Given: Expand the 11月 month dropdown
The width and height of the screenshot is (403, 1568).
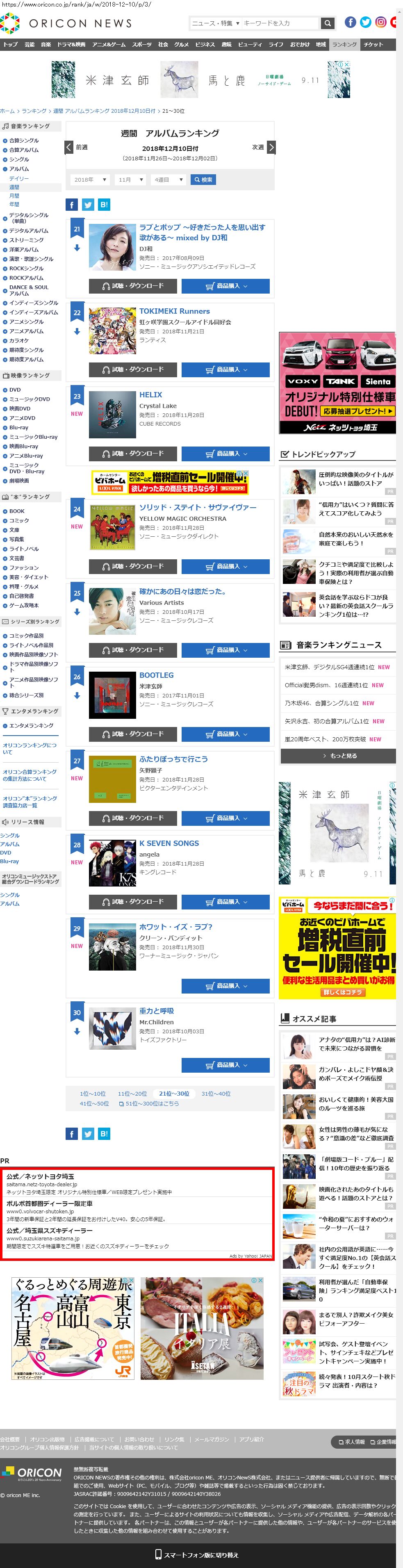Looking at the screenshot, I should [x=130, y=180].
